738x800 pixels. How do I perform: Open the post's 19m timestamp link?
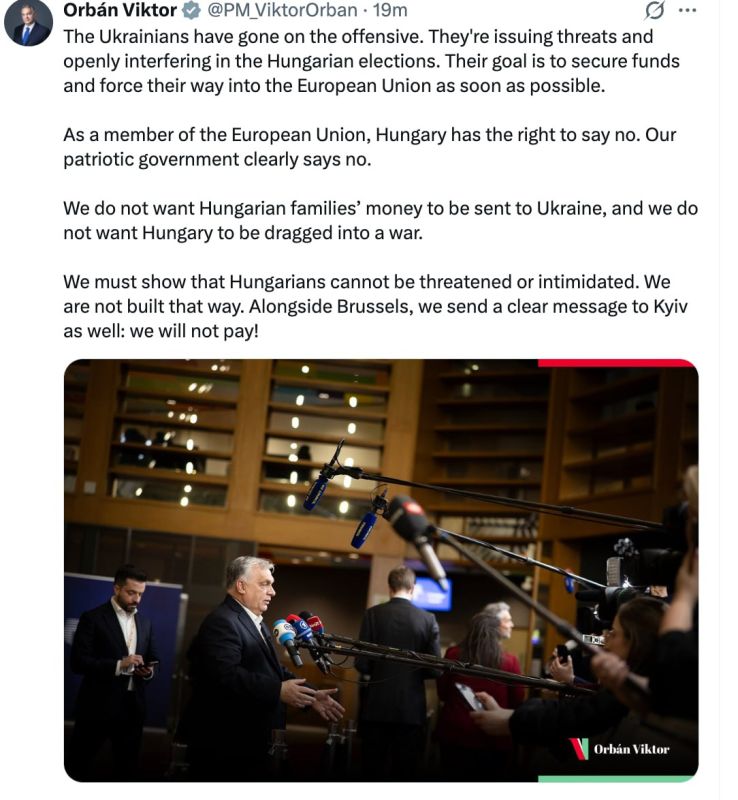pos(391,11)
